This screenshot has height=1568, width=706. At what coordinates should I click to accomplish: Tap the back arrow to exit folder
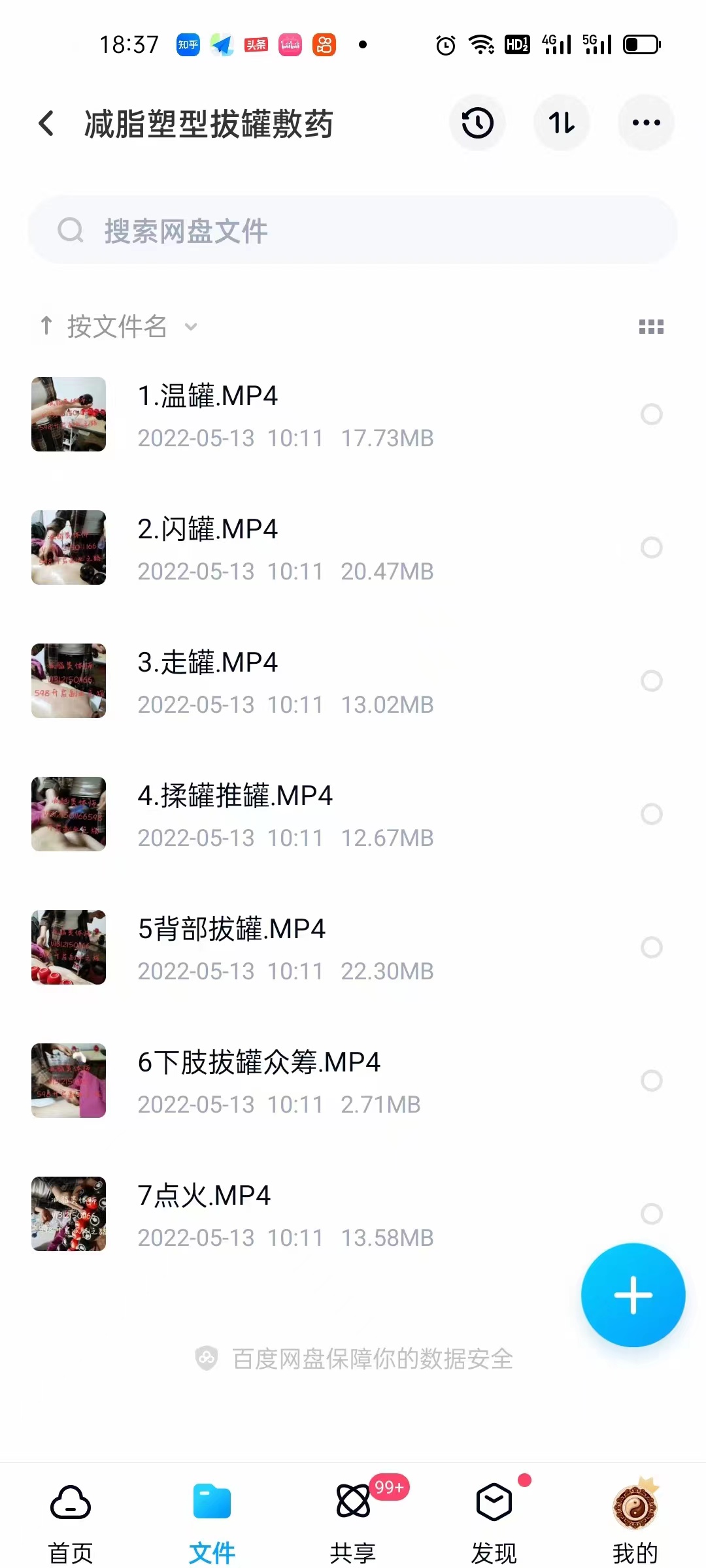pos(46,123)
